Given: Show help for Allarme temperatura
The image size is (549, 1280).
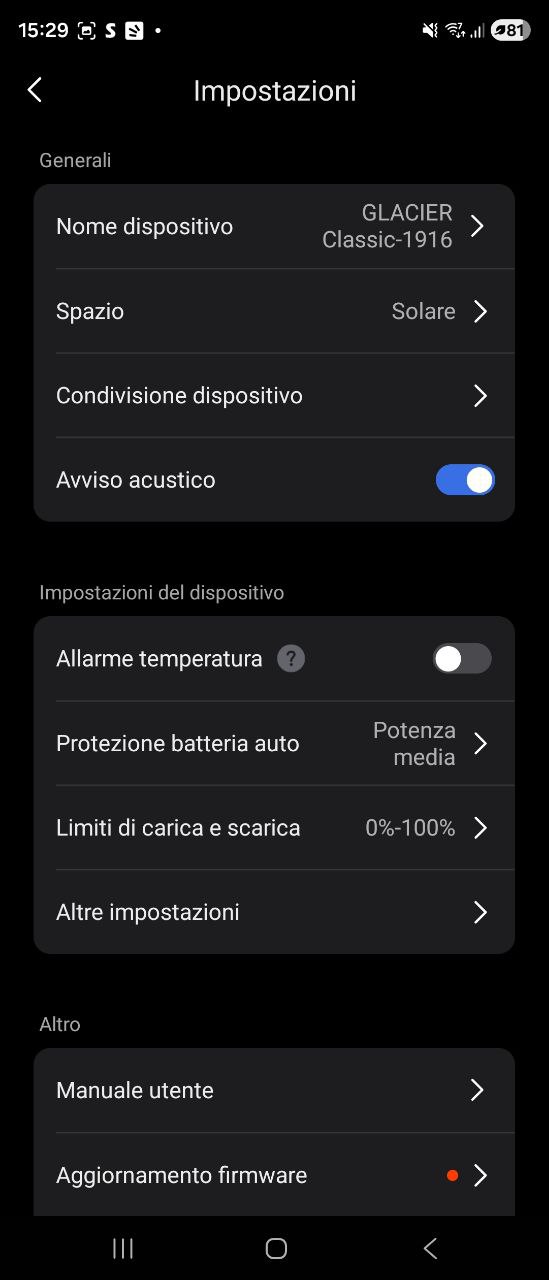Looking at the screenshot, I should click(291, 659).
